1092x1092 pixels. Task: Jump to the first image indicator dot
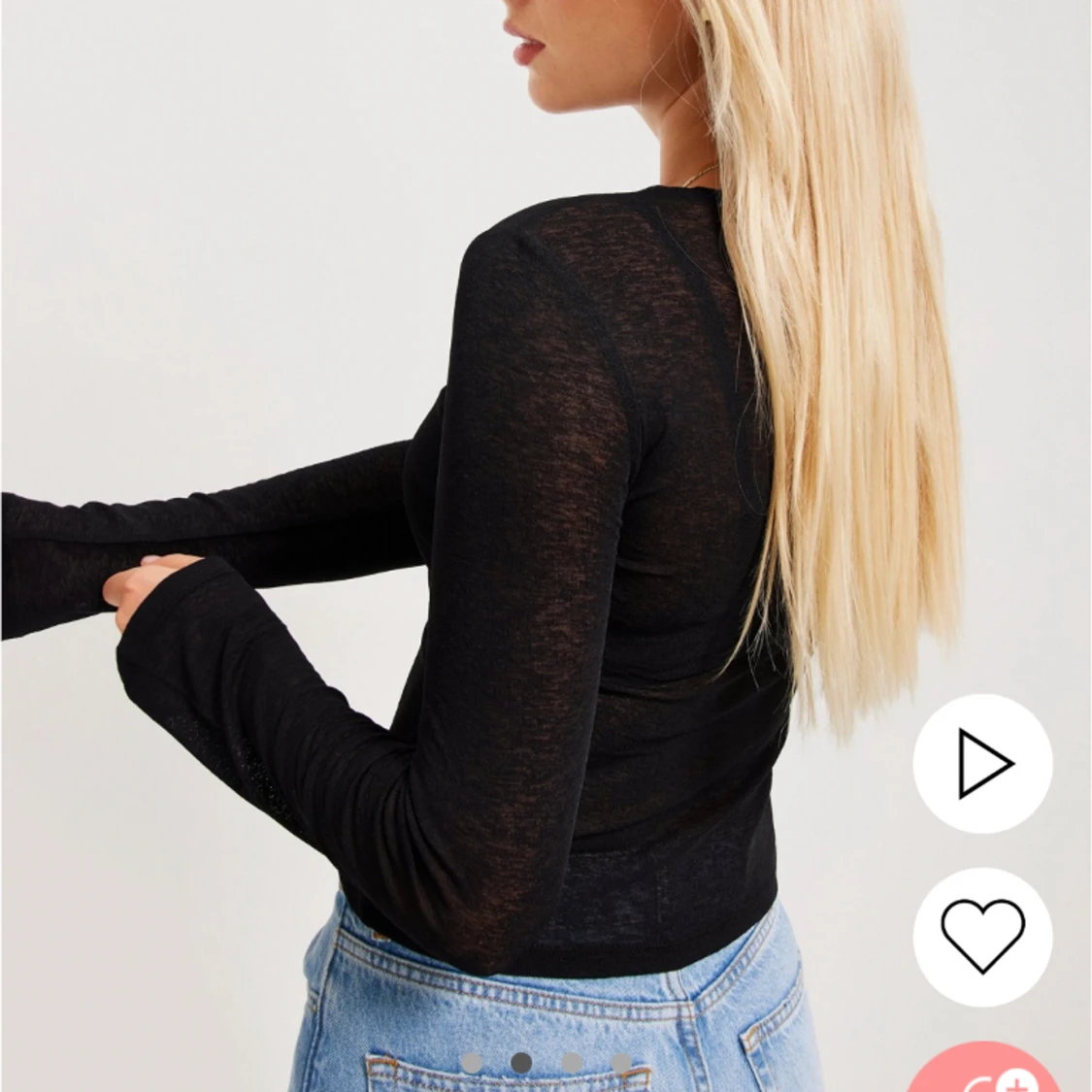click(472, 1063)
